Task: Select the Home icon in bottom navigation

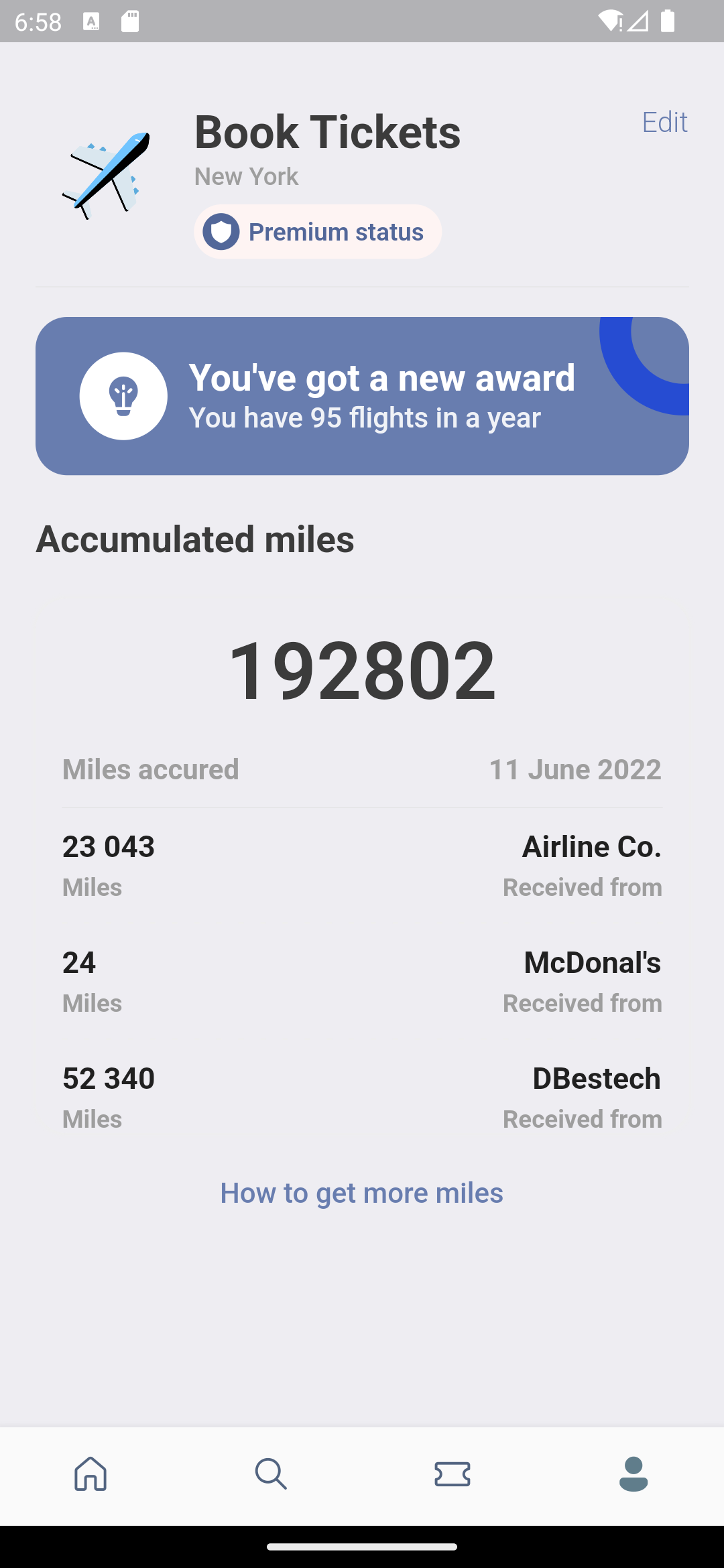Action: 90,1474
